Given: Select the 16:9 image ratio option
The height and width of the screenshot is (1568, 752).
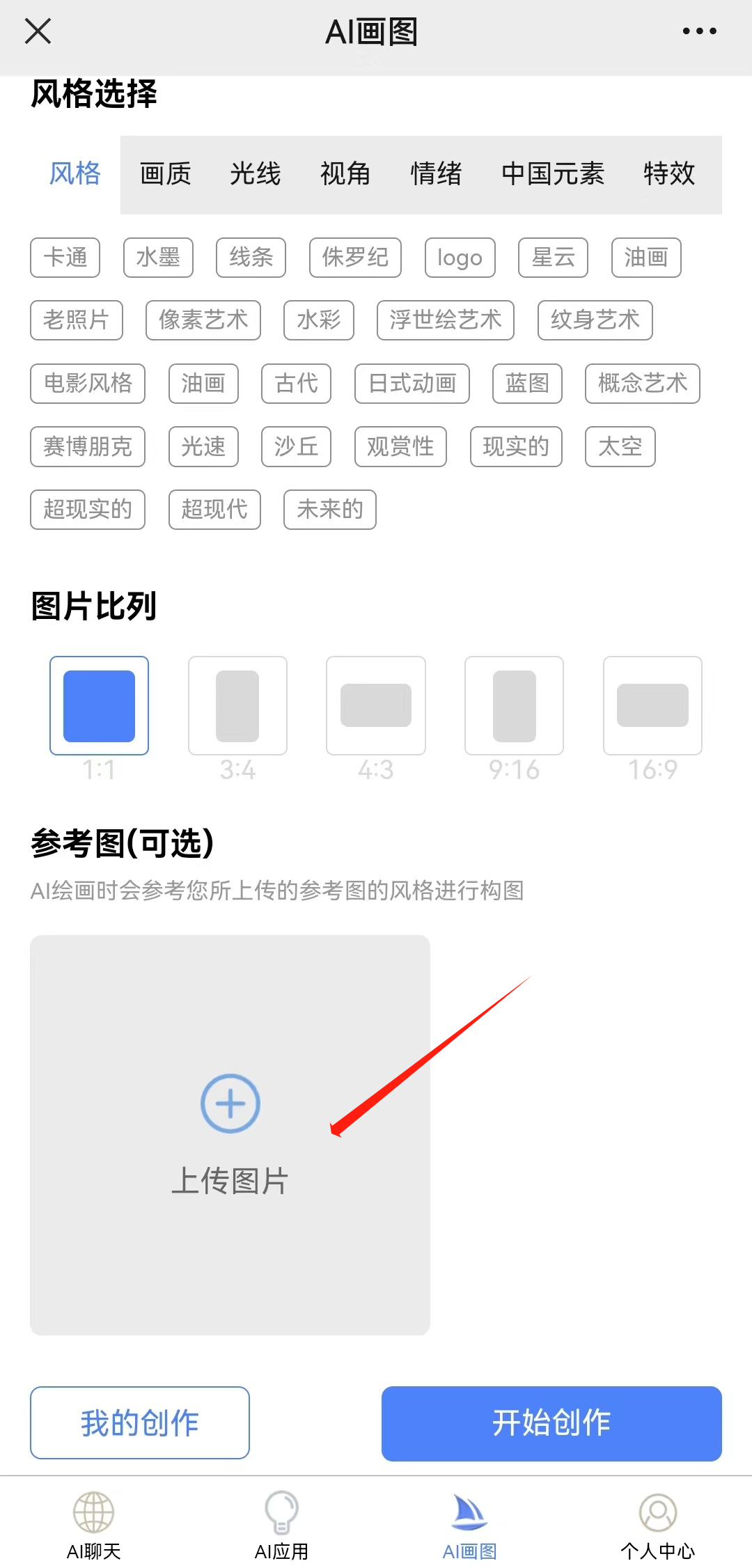Looking at the screenshot, I should (652, 705).
